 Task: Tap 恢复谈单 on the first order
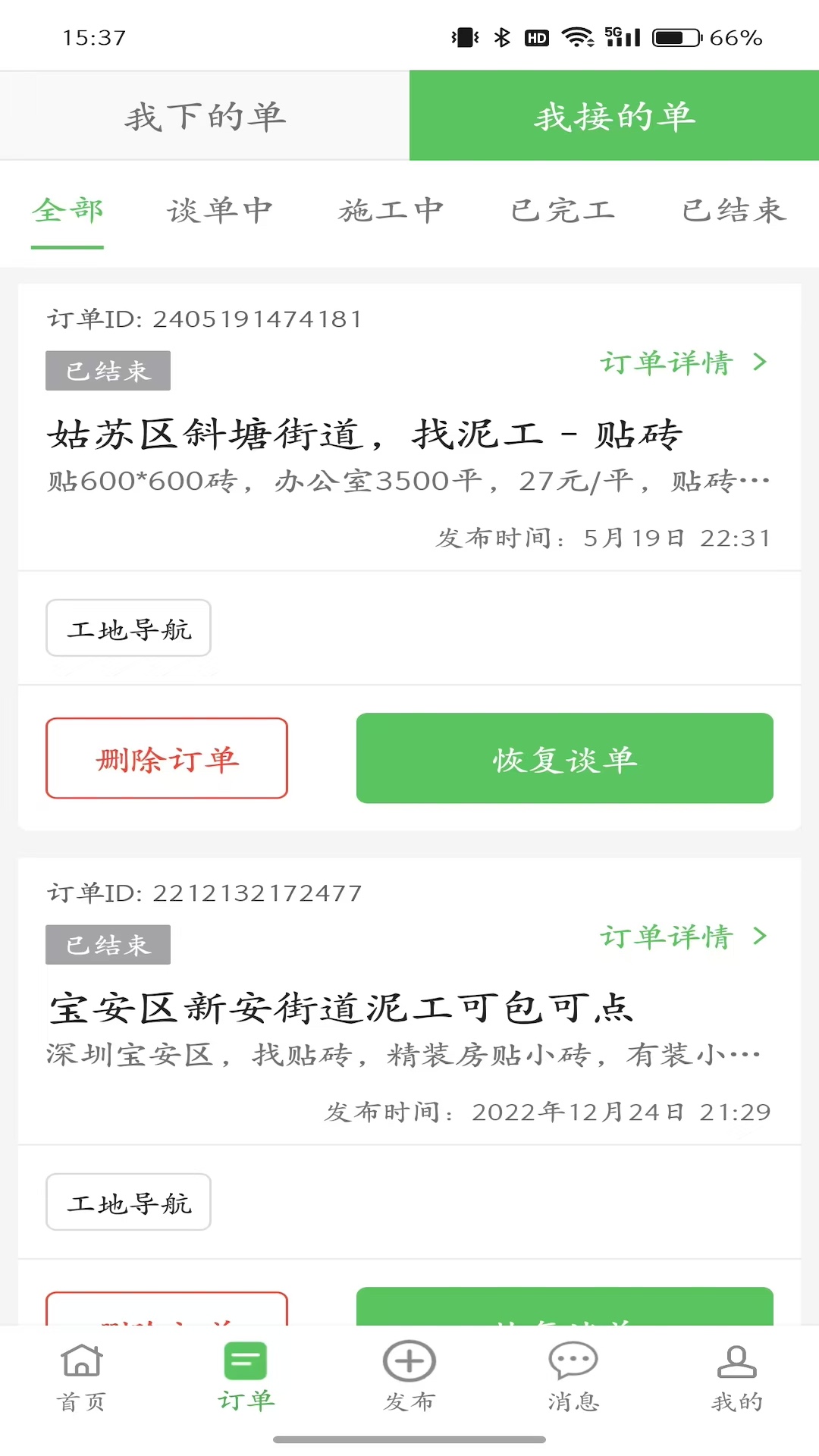tap(564, 758)
